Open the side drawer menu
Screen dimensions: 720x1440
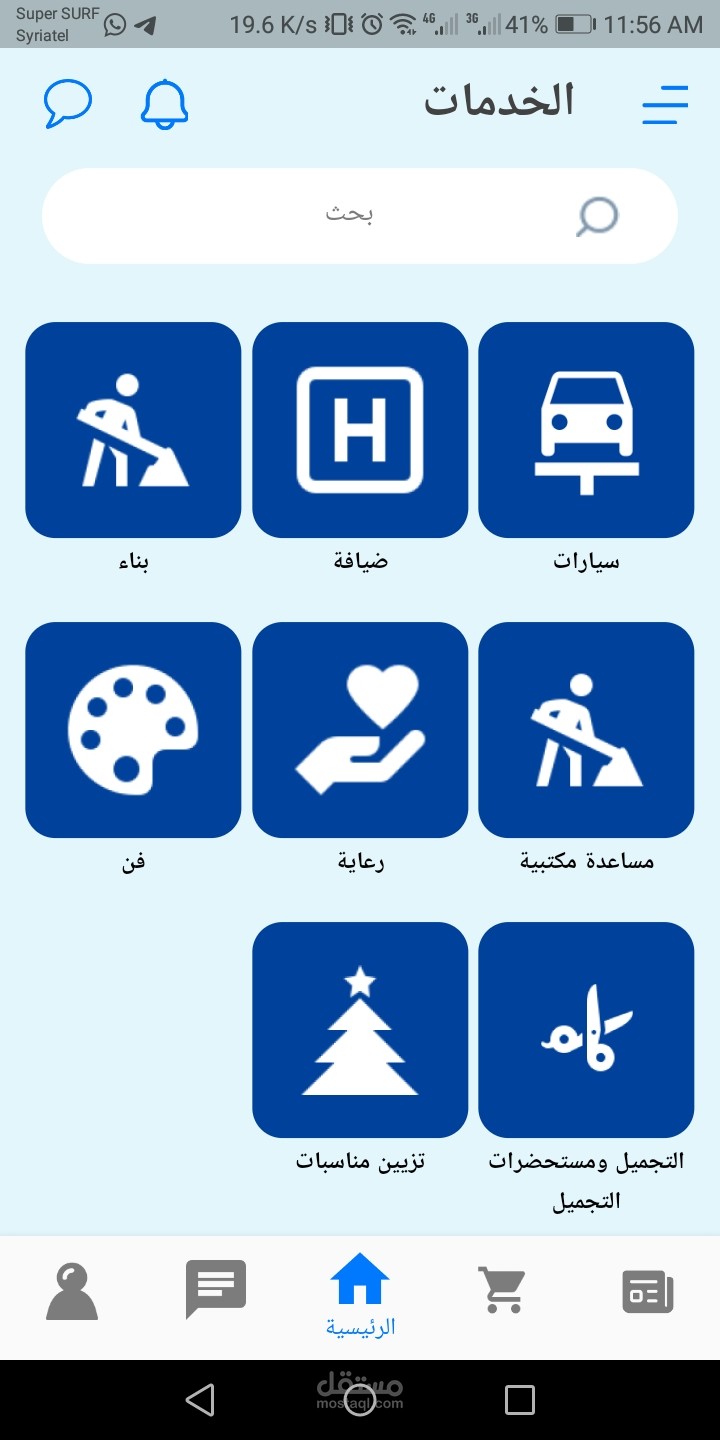pos(665,104)
